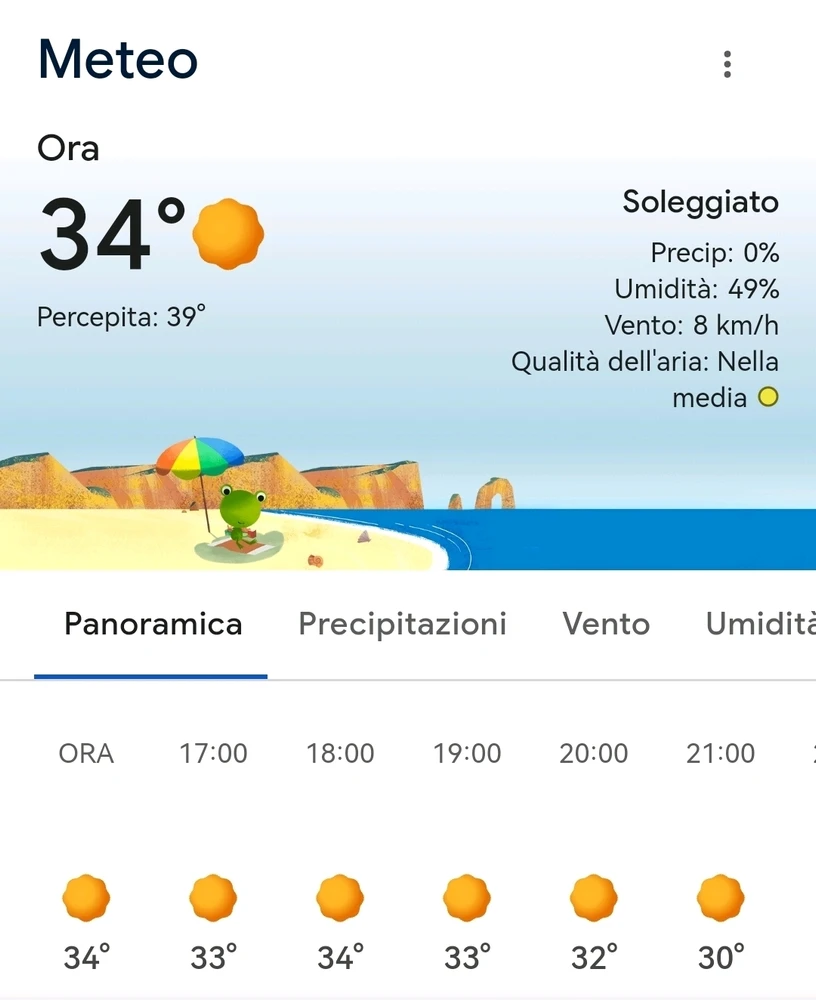This screenshot has width=816, height=1000.
Task: Open the three-dot overflow menu
Action: [x=727, y=64]
